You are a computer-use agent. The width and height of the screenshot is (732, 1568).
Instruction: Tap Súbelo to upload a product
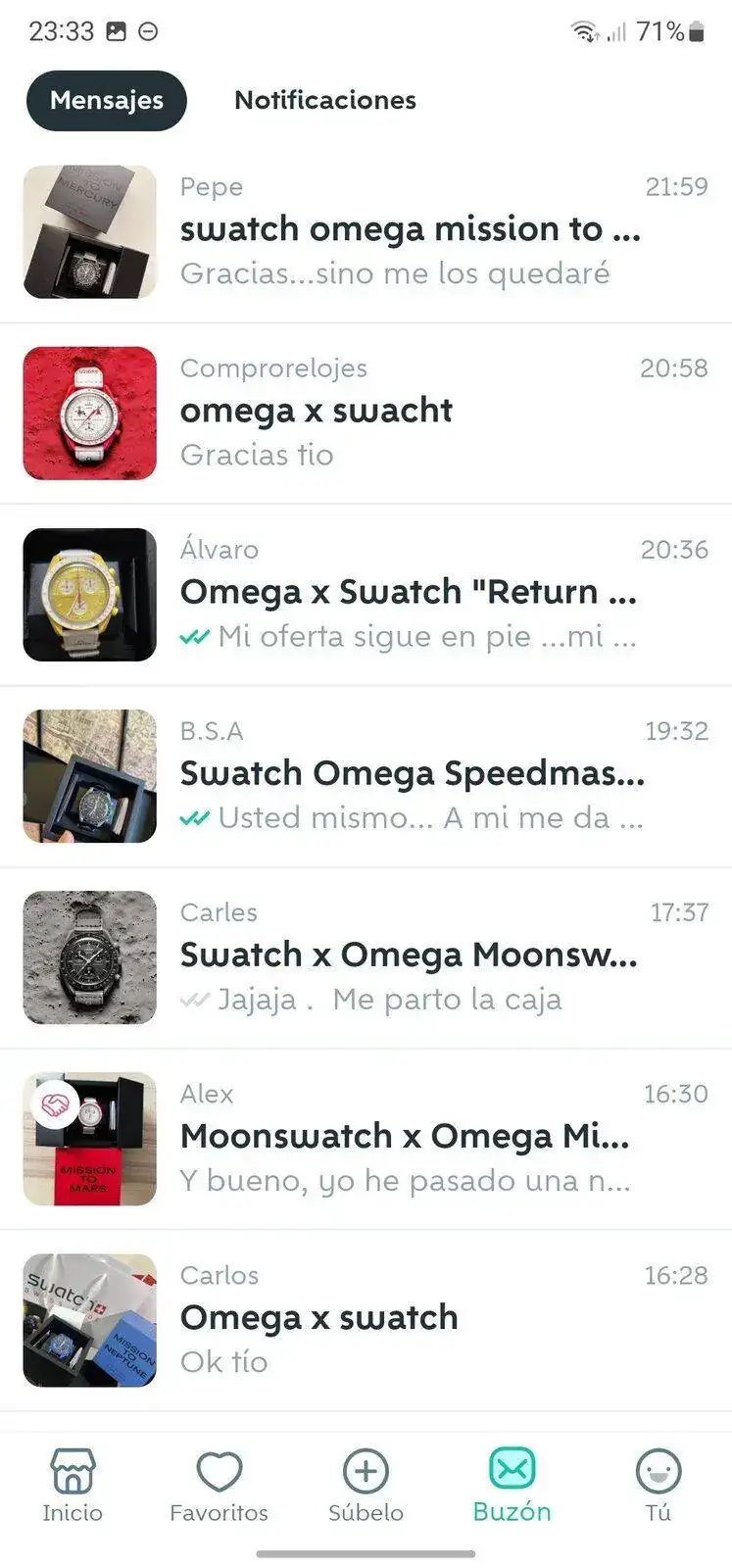pyautogui.click(x=366, y=1486)
